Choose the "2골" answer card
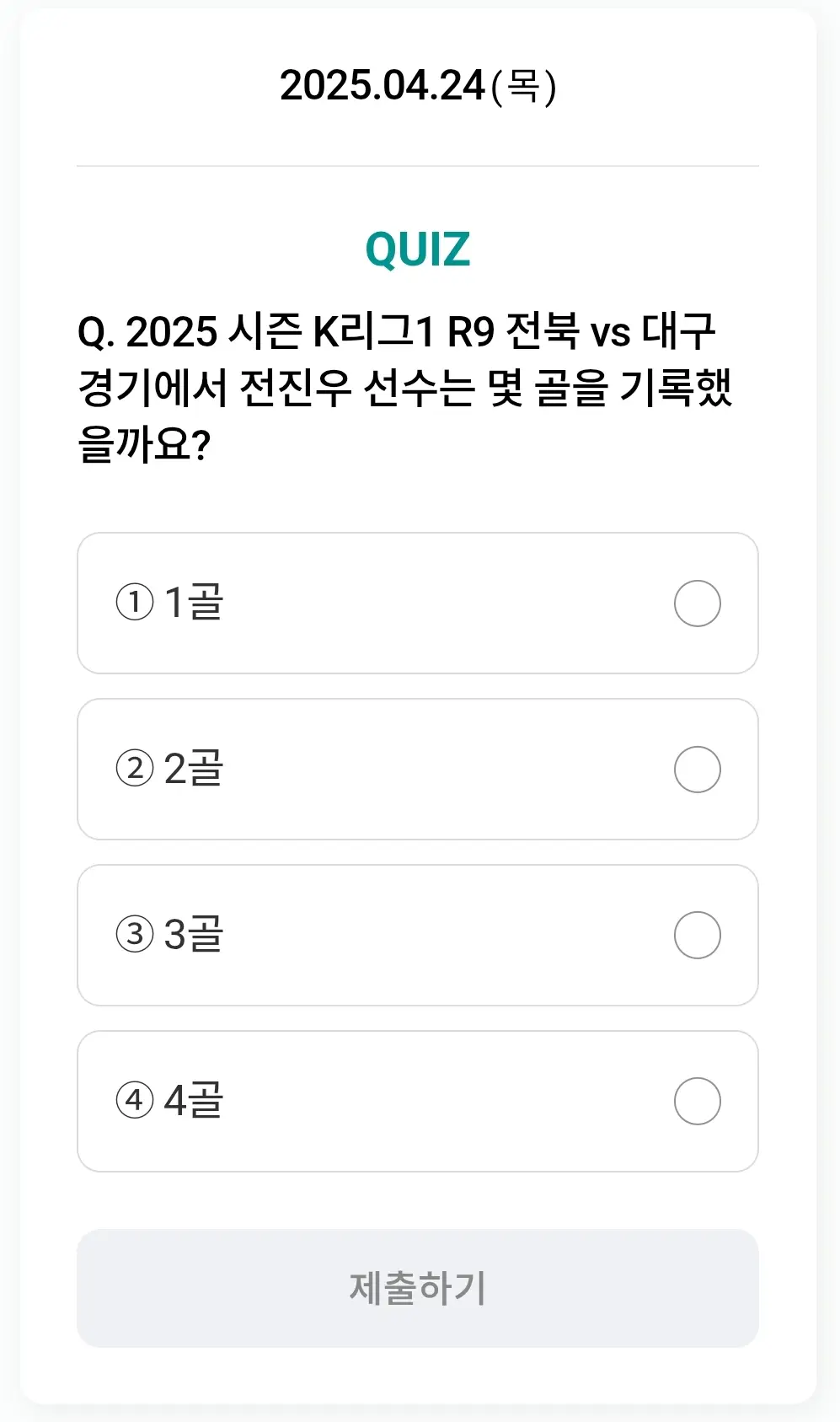The width and height of the screenshot is (840, 1422). 419,768
